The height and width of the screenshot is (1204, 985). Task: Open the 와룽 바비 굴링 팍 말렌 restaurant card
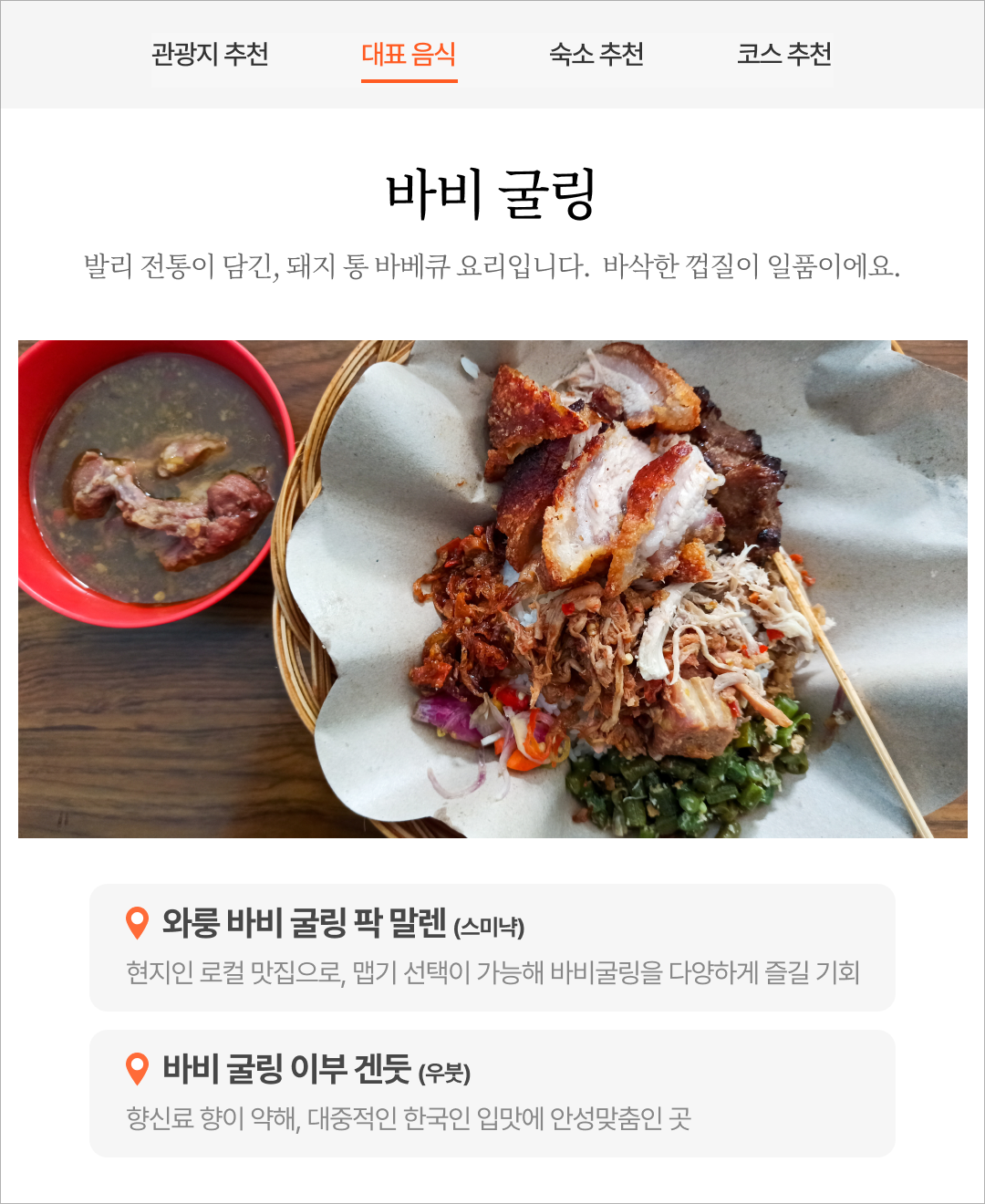493,949
